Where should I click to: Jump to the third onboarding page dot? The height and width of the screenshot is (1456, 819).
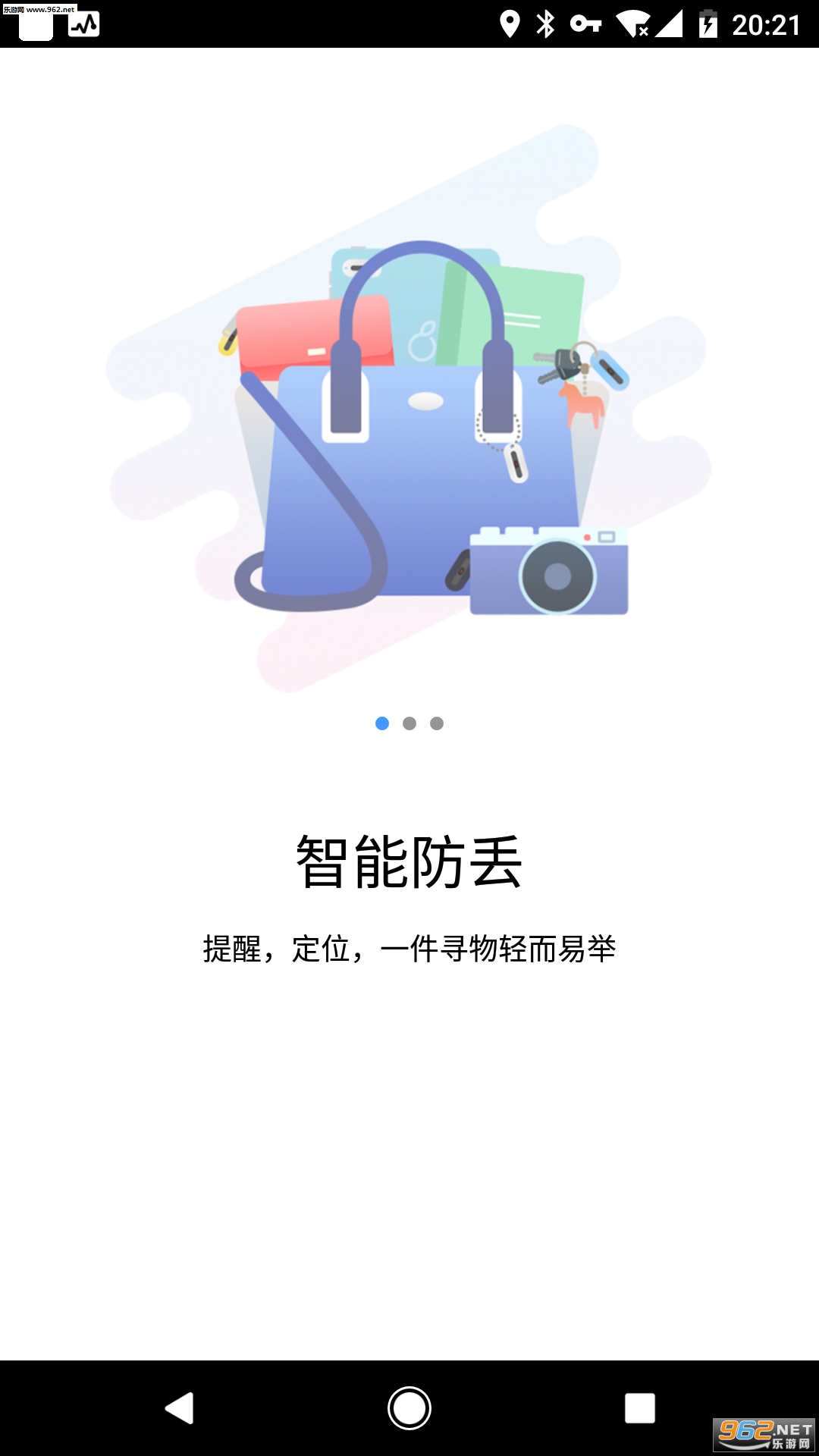click(x=437, y=723)
